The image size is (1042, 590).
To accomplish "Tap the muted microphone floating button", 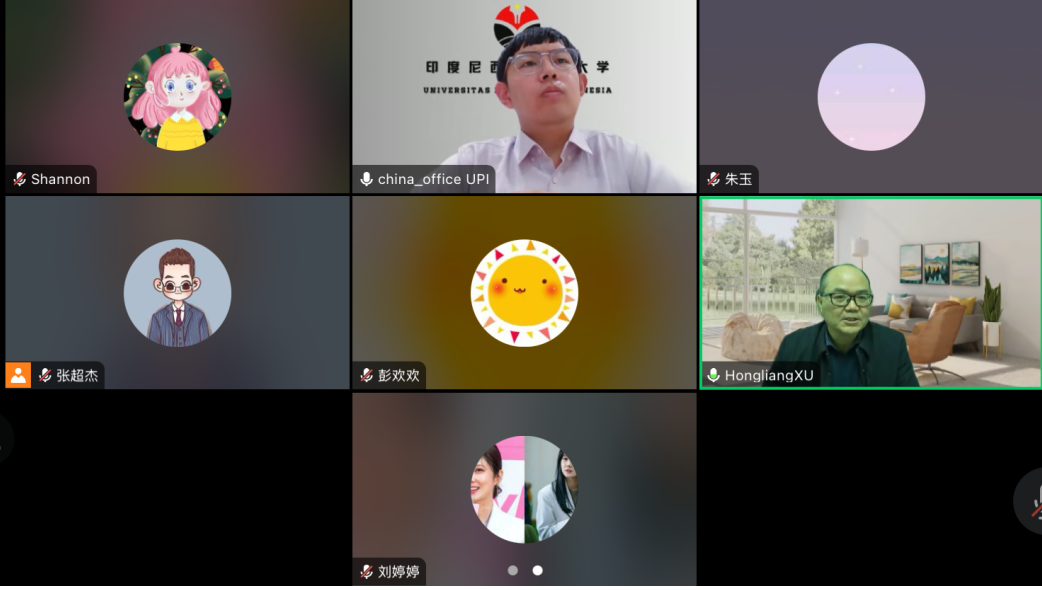I will [x=1034, y=500].
